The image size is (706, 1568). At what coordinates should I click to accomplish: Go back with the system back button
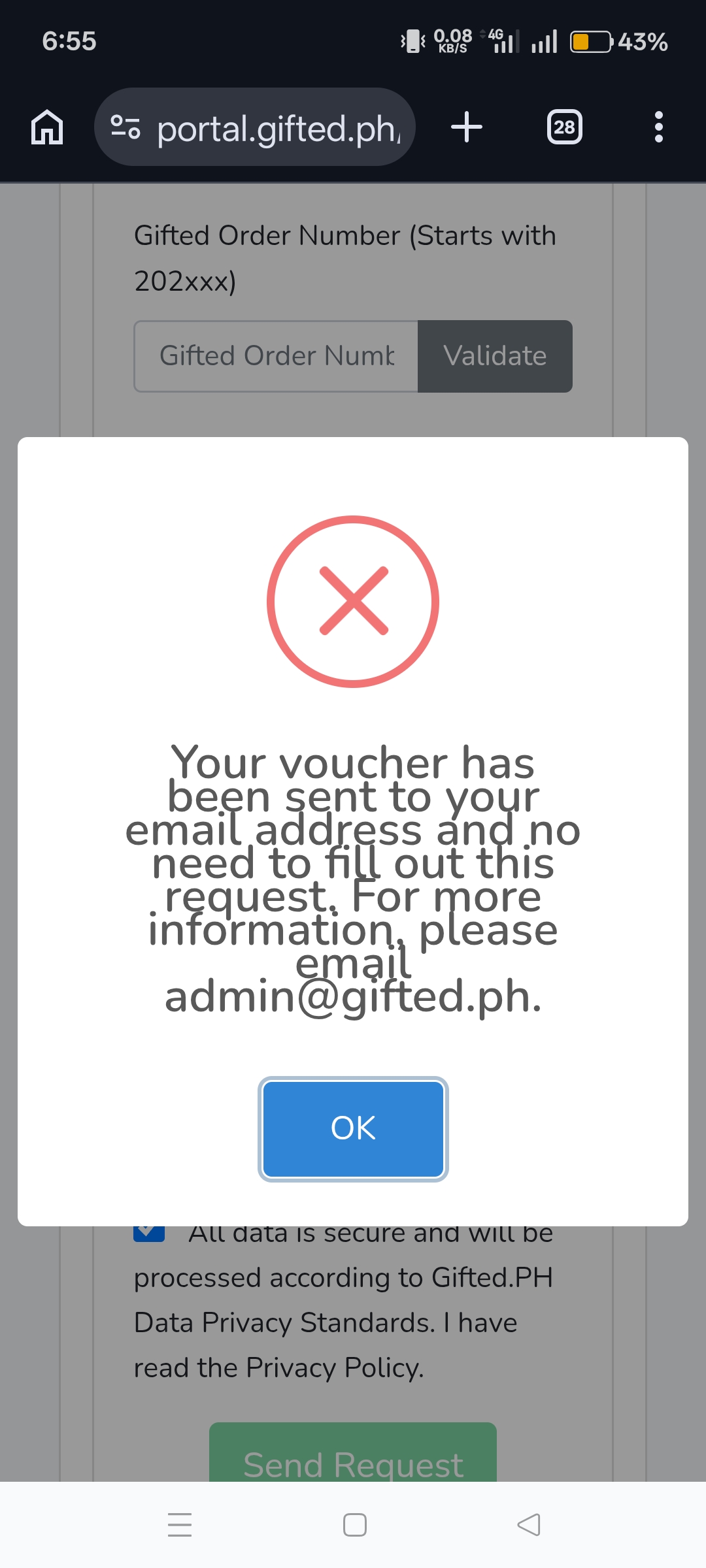[x=528, y=1525]
